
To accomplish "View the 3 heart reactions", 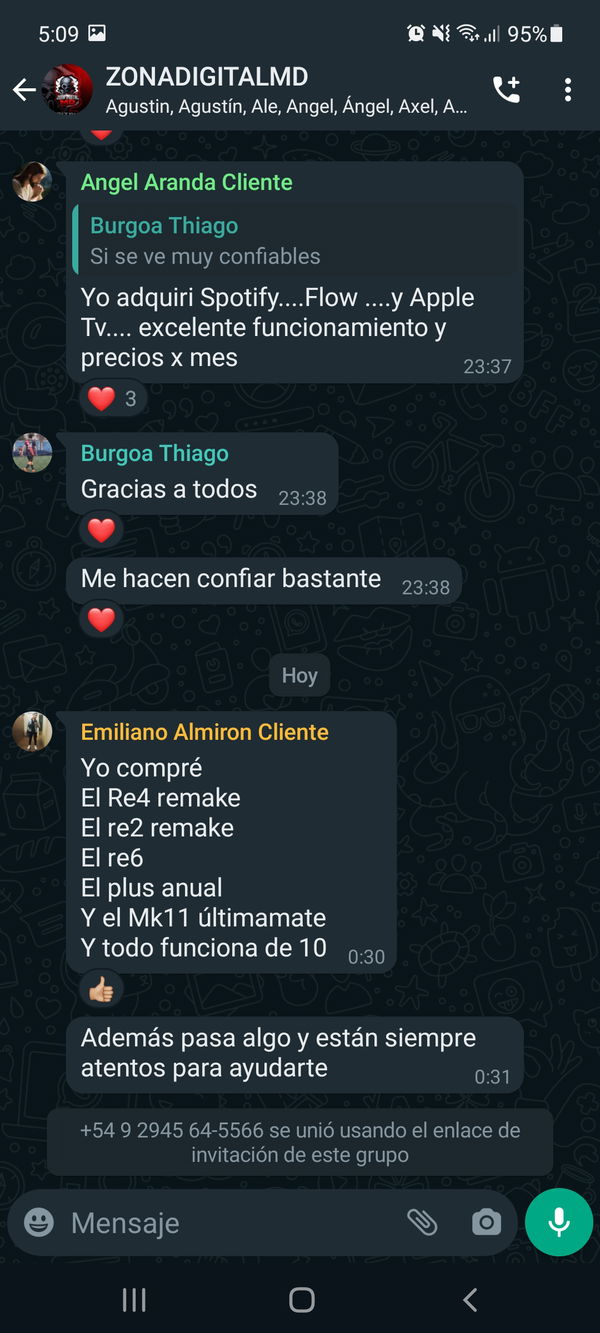I will [113, 399].
